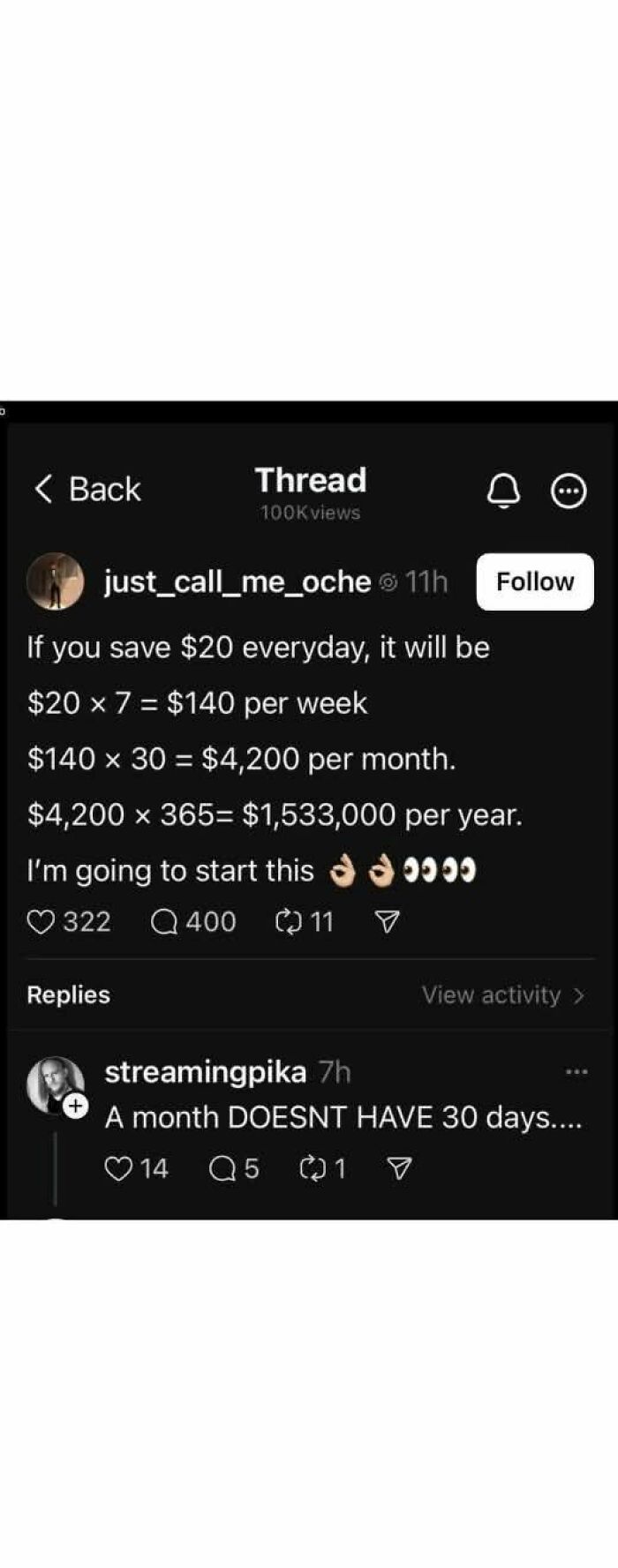Open options menu on streamingpika's reply
The width and height of the screenshot is (618, 1568).
point(576,1071)
